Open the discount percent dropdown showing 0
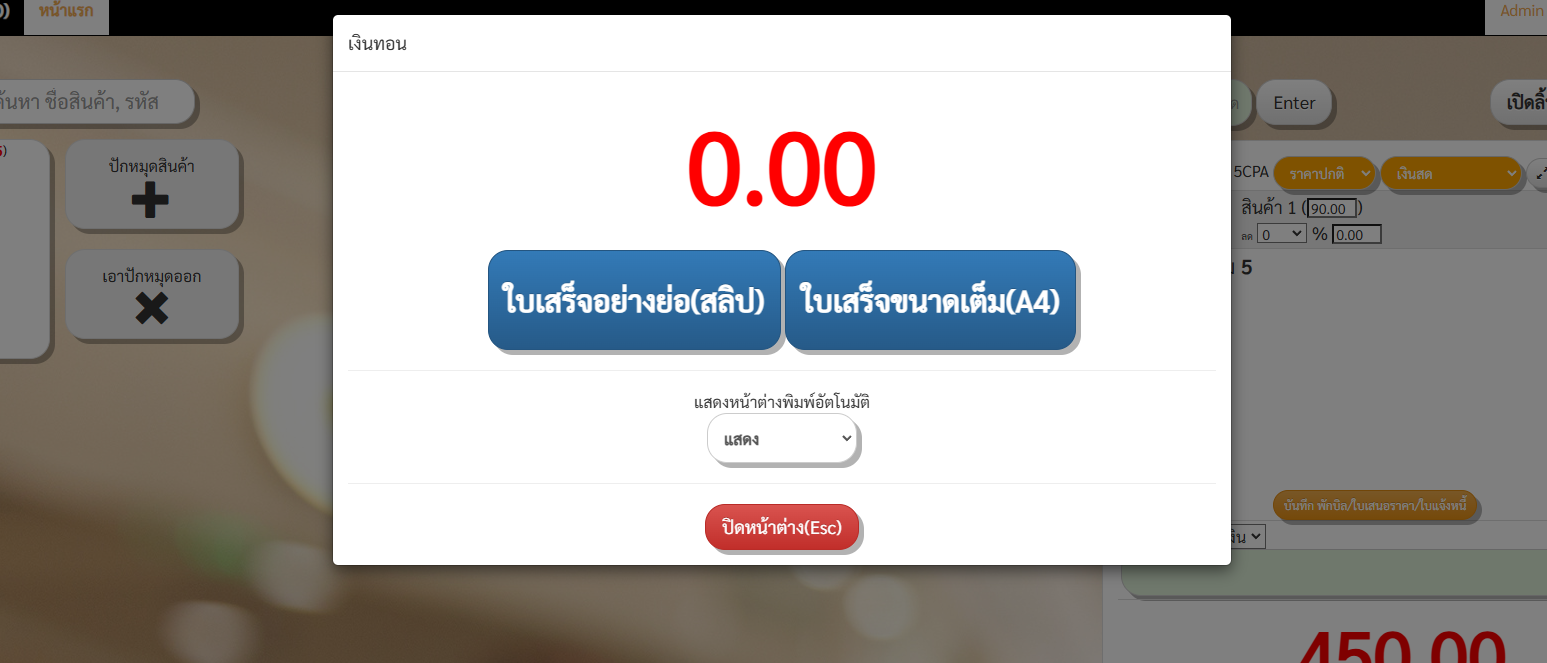This screenshot has width=1547, height=663. pyautogui.click(x=1282, y=234)
